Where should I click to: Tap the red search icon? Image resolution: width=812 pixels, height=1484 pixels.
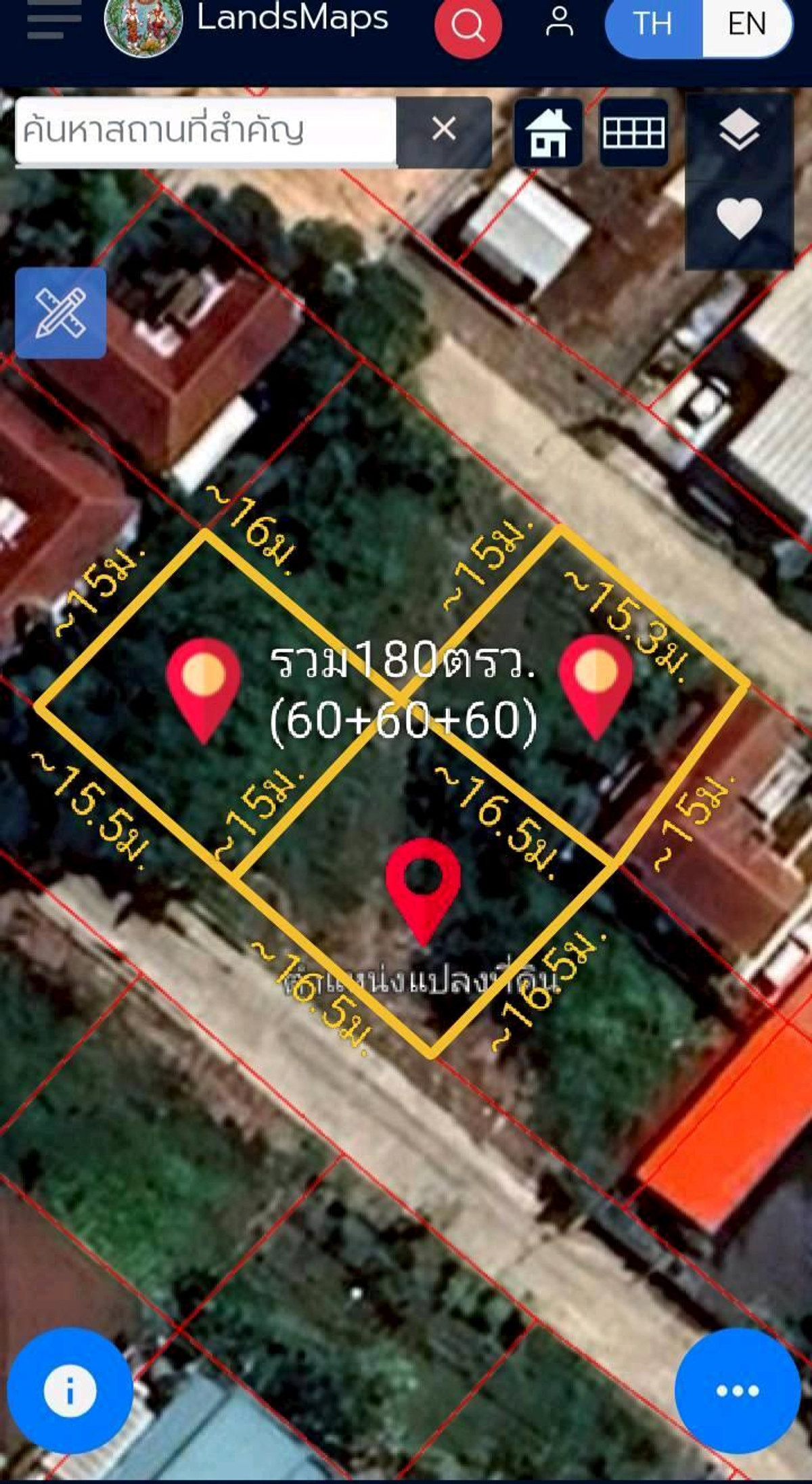pyautogui.click(x=468, y=25)
